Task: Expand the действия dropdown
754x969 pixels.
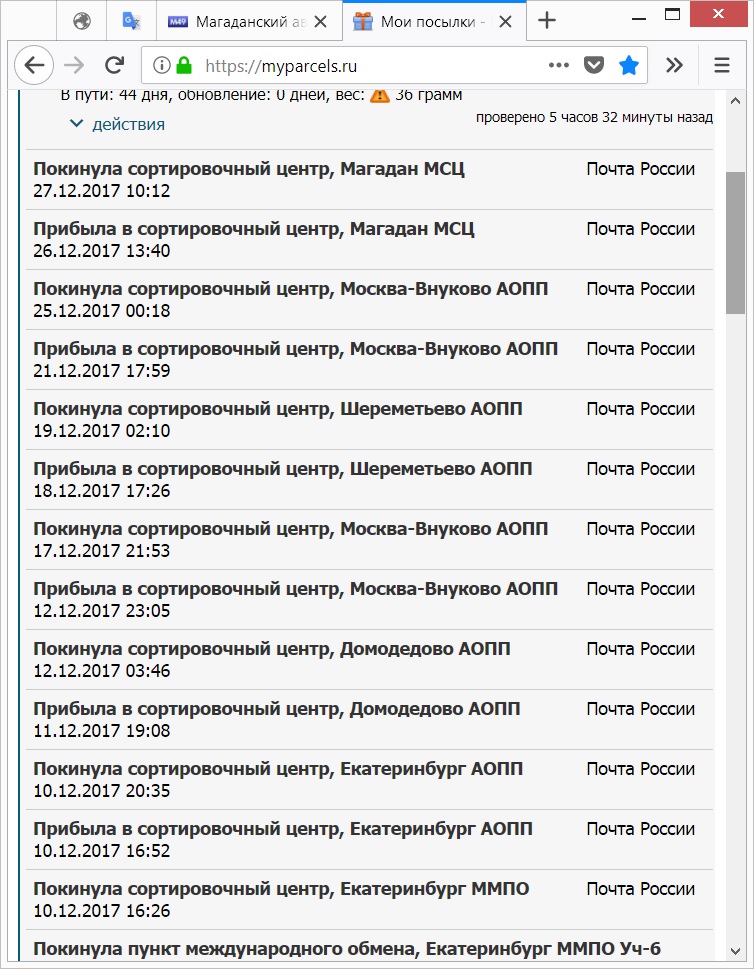Action: click(x=117, y=124)
